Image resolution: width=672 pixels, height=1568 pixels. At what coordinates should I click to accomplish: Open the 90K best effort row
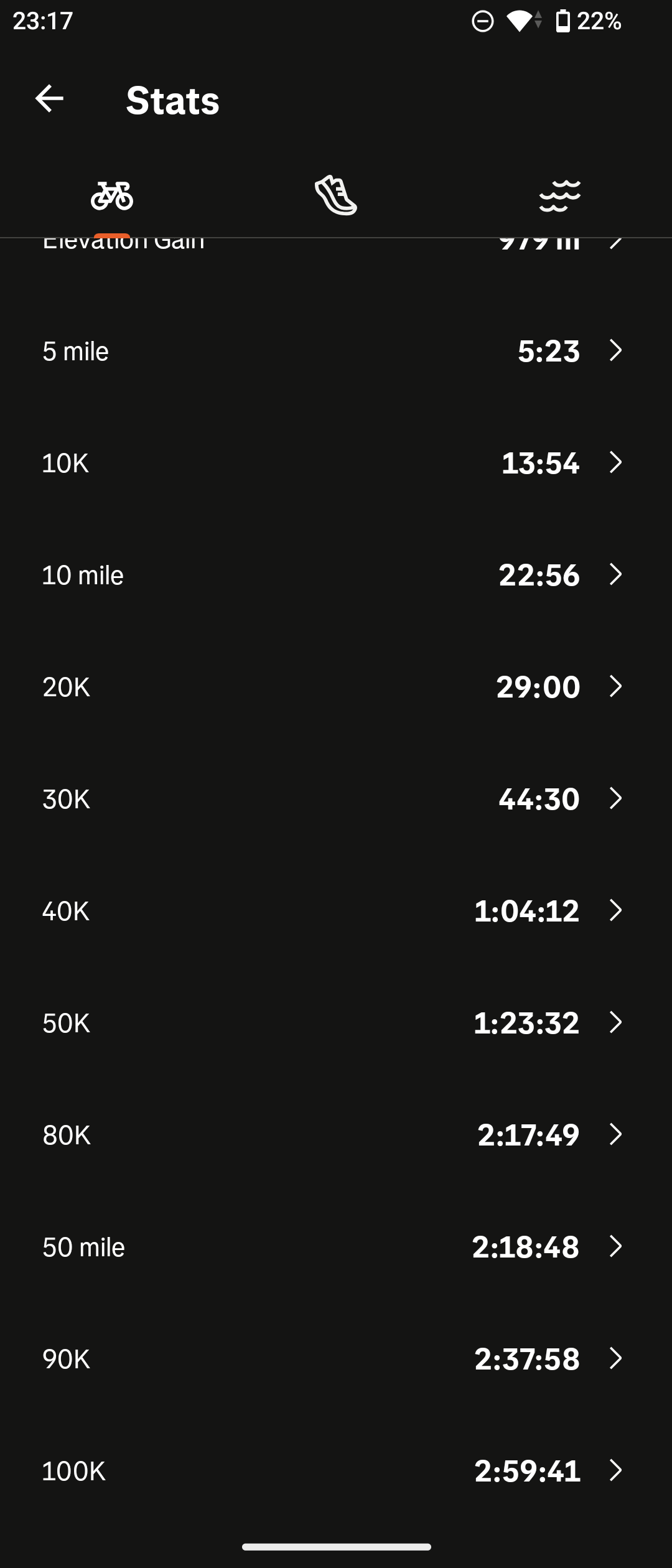[336, 1359]
